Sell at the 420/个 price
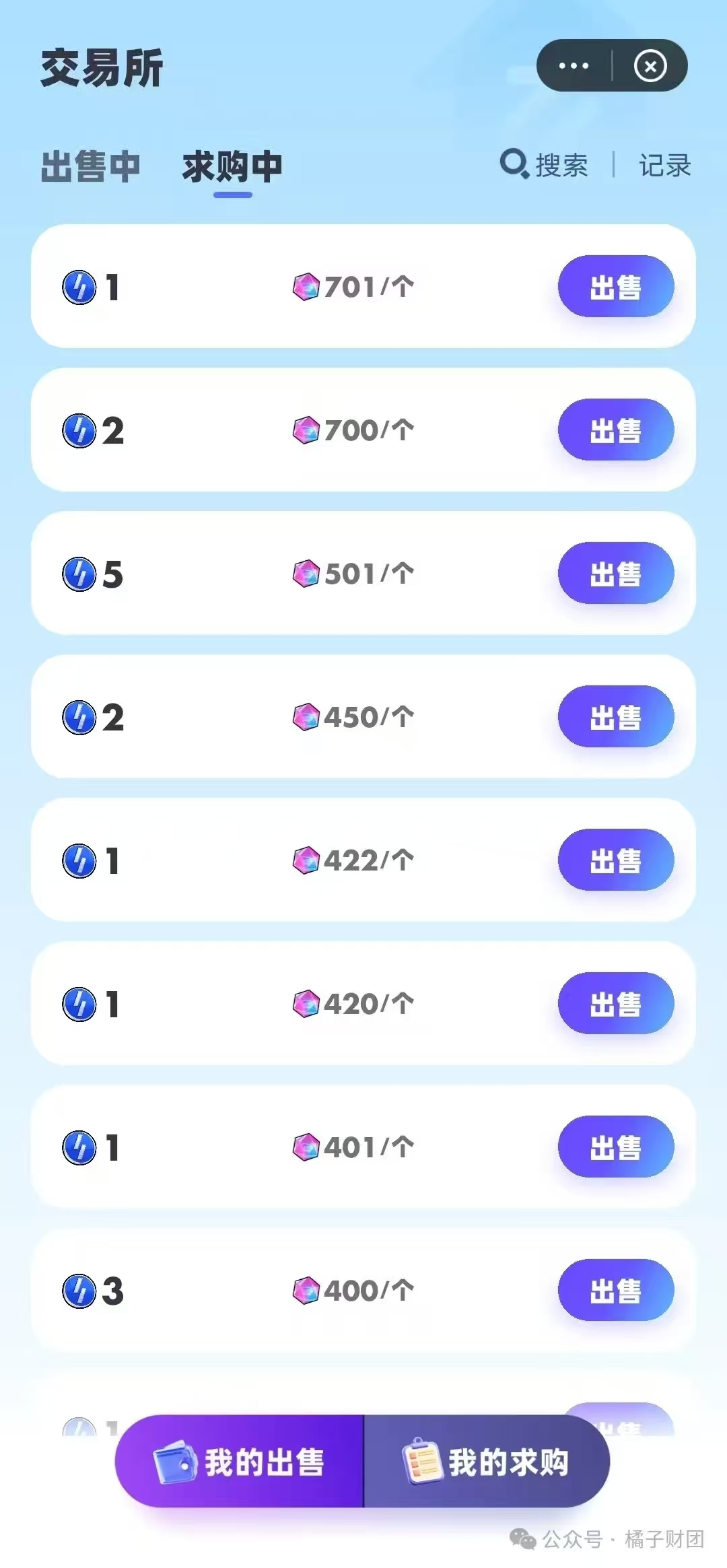Screen dimensions: 727x1568 [615, 1004]
